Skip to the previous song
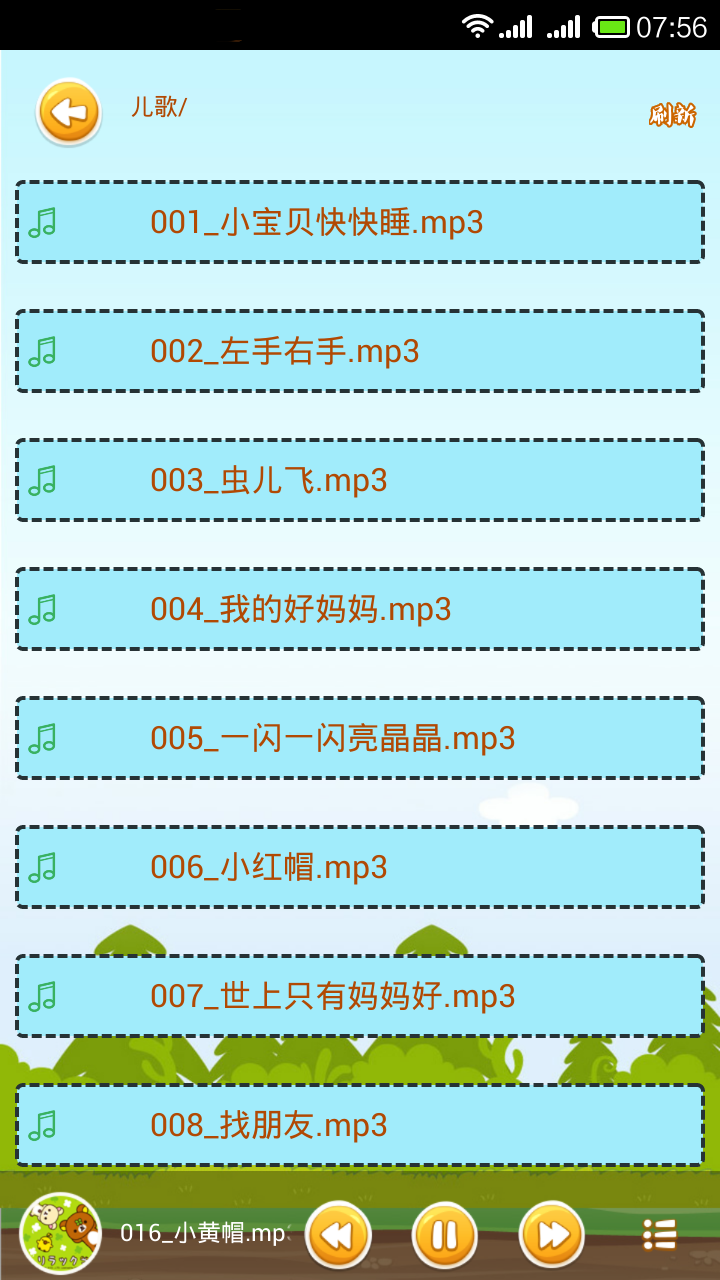This screenshot has width=720, height=1280. click(x=338, y=1235)
